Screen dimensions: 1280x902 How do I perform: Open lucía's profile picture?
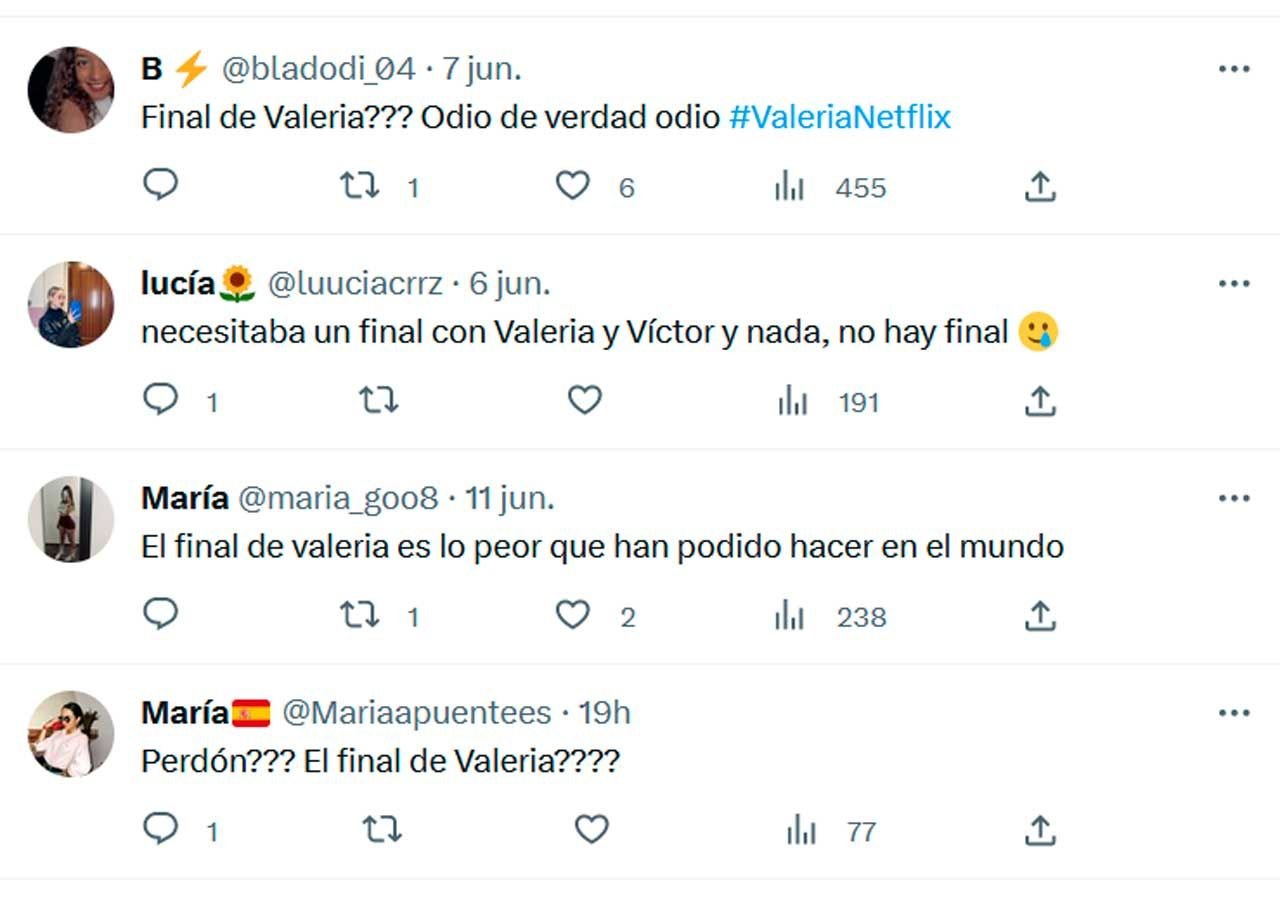pyautogui.click(x=70, y=305)
